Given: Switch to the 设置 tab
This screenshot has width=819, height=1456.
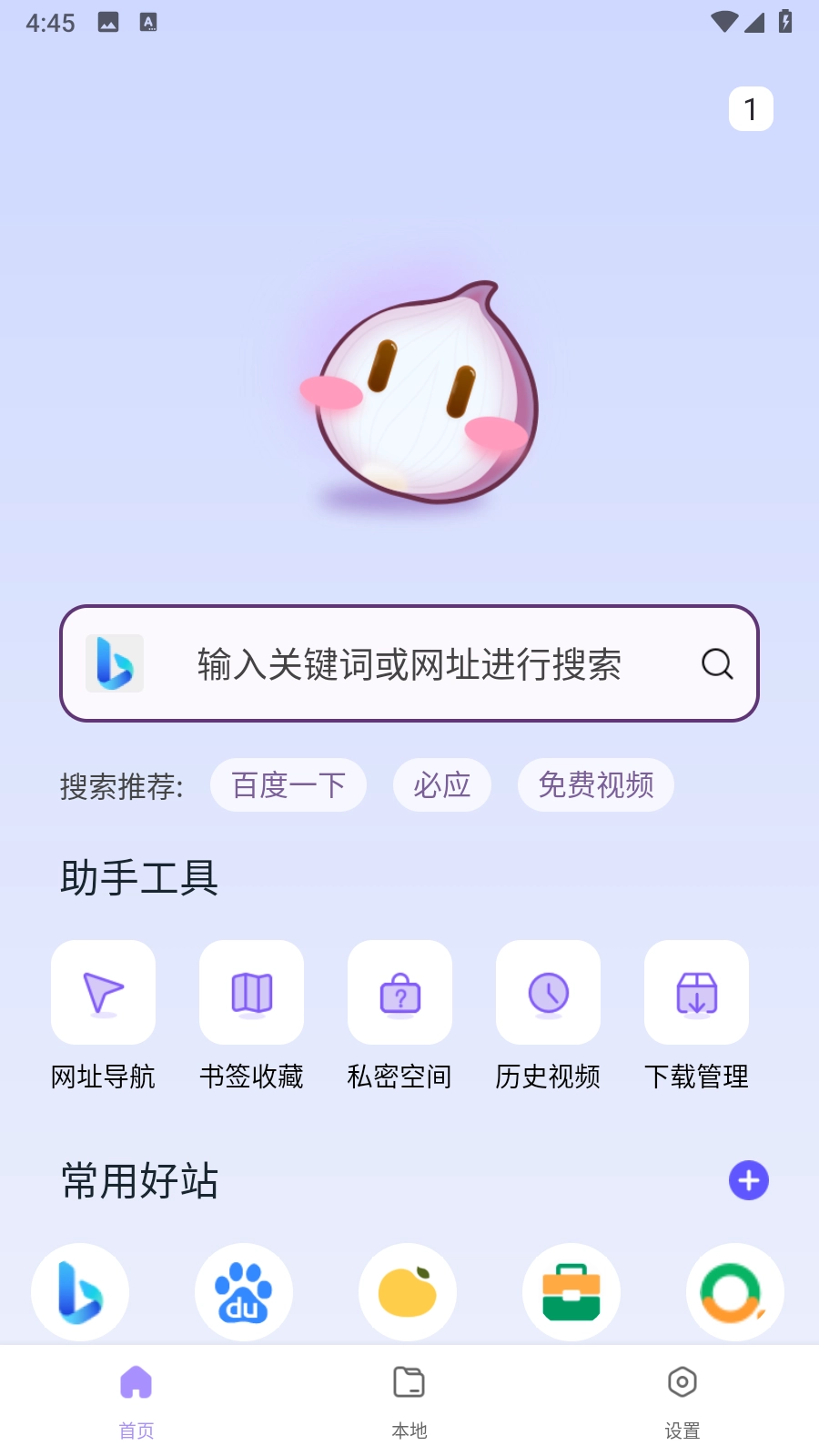Looking at the screenshot, I should [682, 1399].
